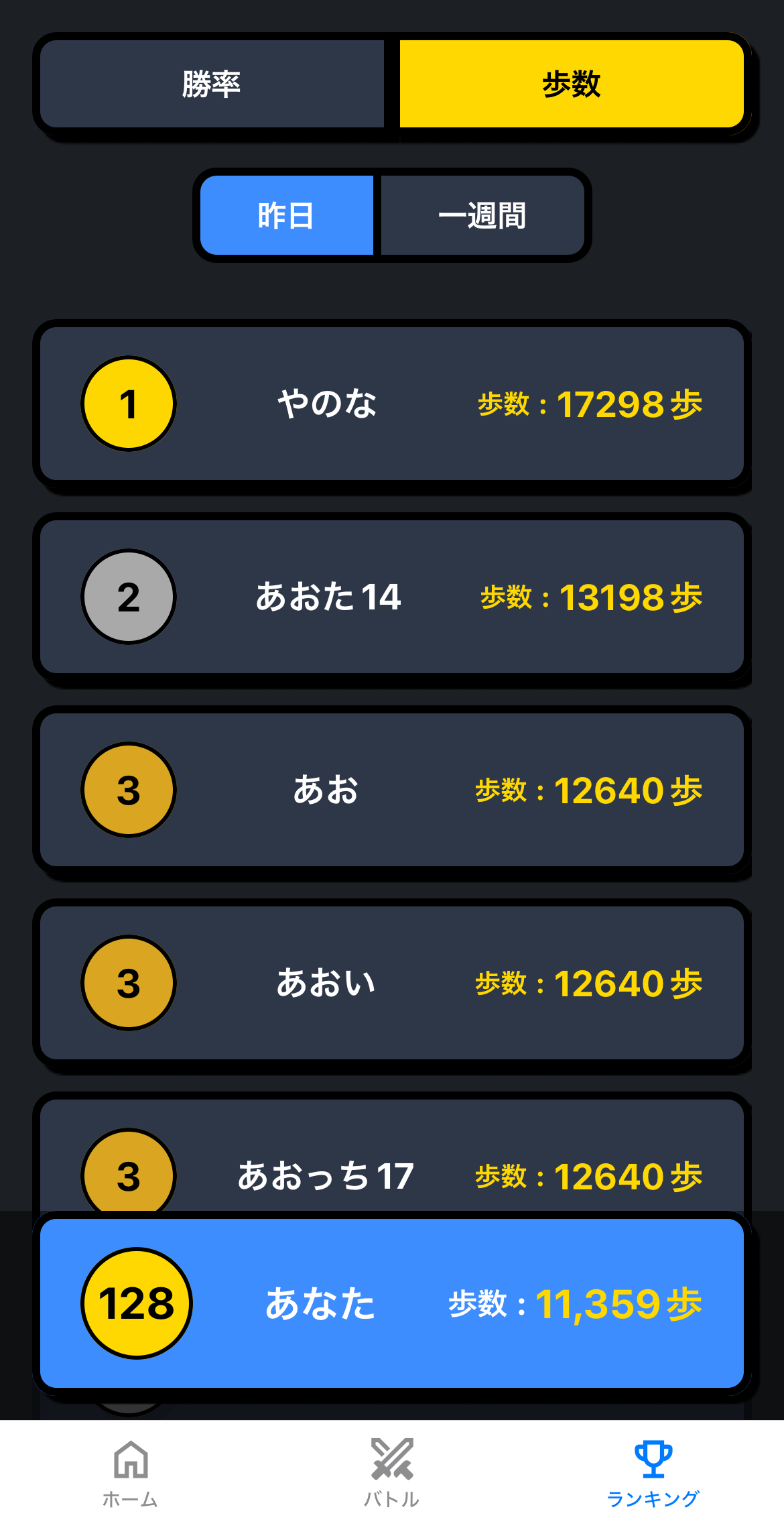784x1536 pixels.
Task: Tap your own あなた rank card
Action: click(x=392, y=1303)
